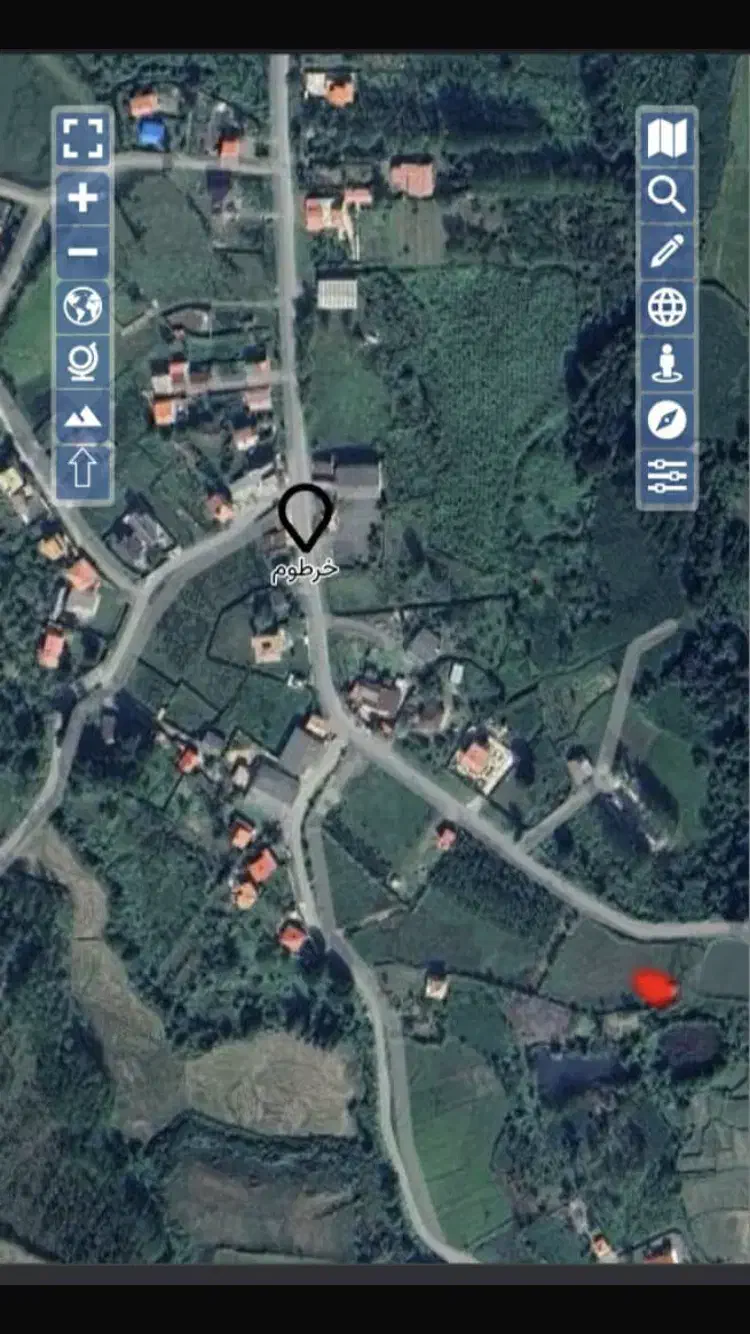750x1334 pixels.
Task: Tap the person location icon
Action: click(x=667, y=363)
